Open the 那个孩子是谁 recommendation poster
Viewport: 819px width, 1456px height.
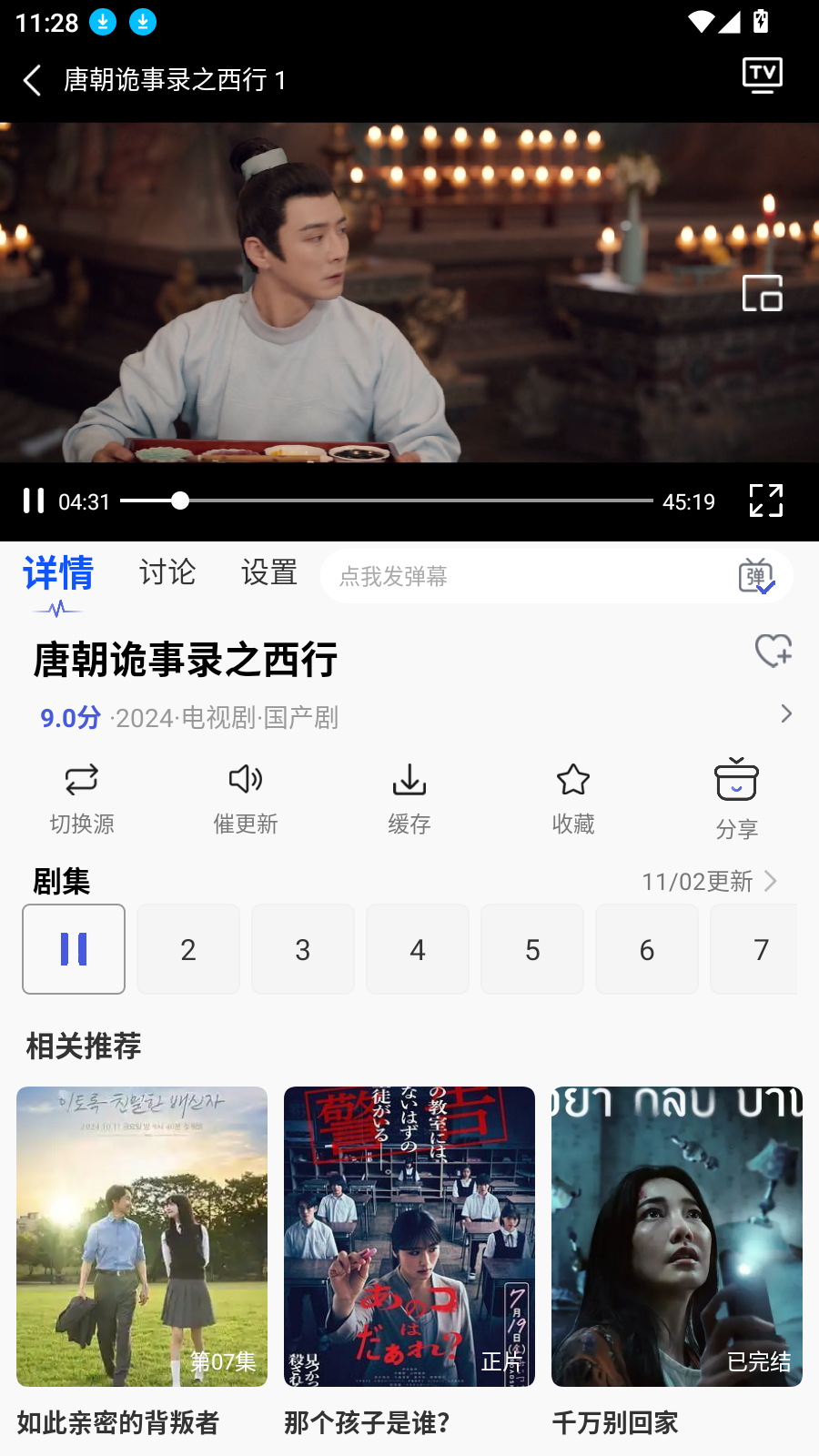tap(409, 1236)
